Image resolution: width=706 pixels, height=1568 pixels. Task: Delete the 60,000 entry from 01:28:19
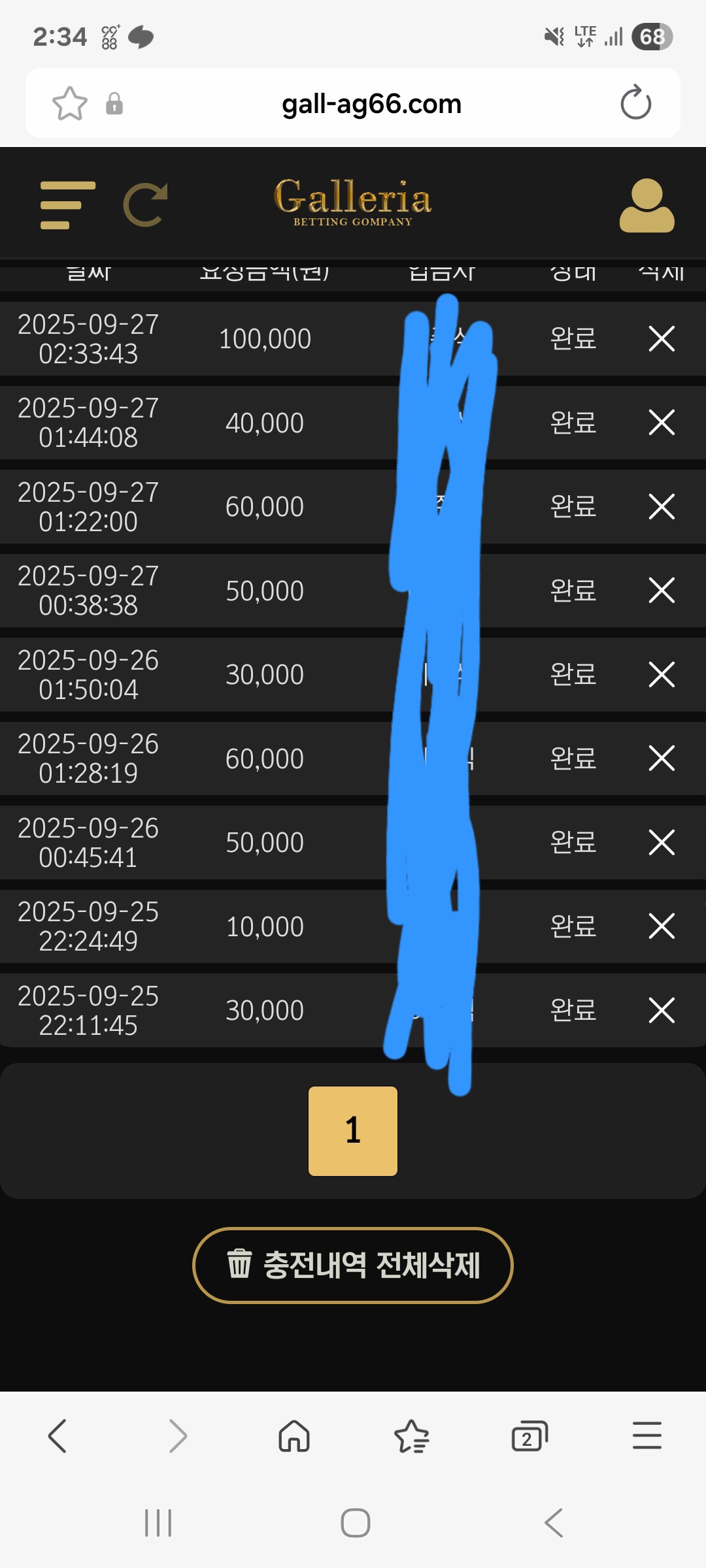661,759
